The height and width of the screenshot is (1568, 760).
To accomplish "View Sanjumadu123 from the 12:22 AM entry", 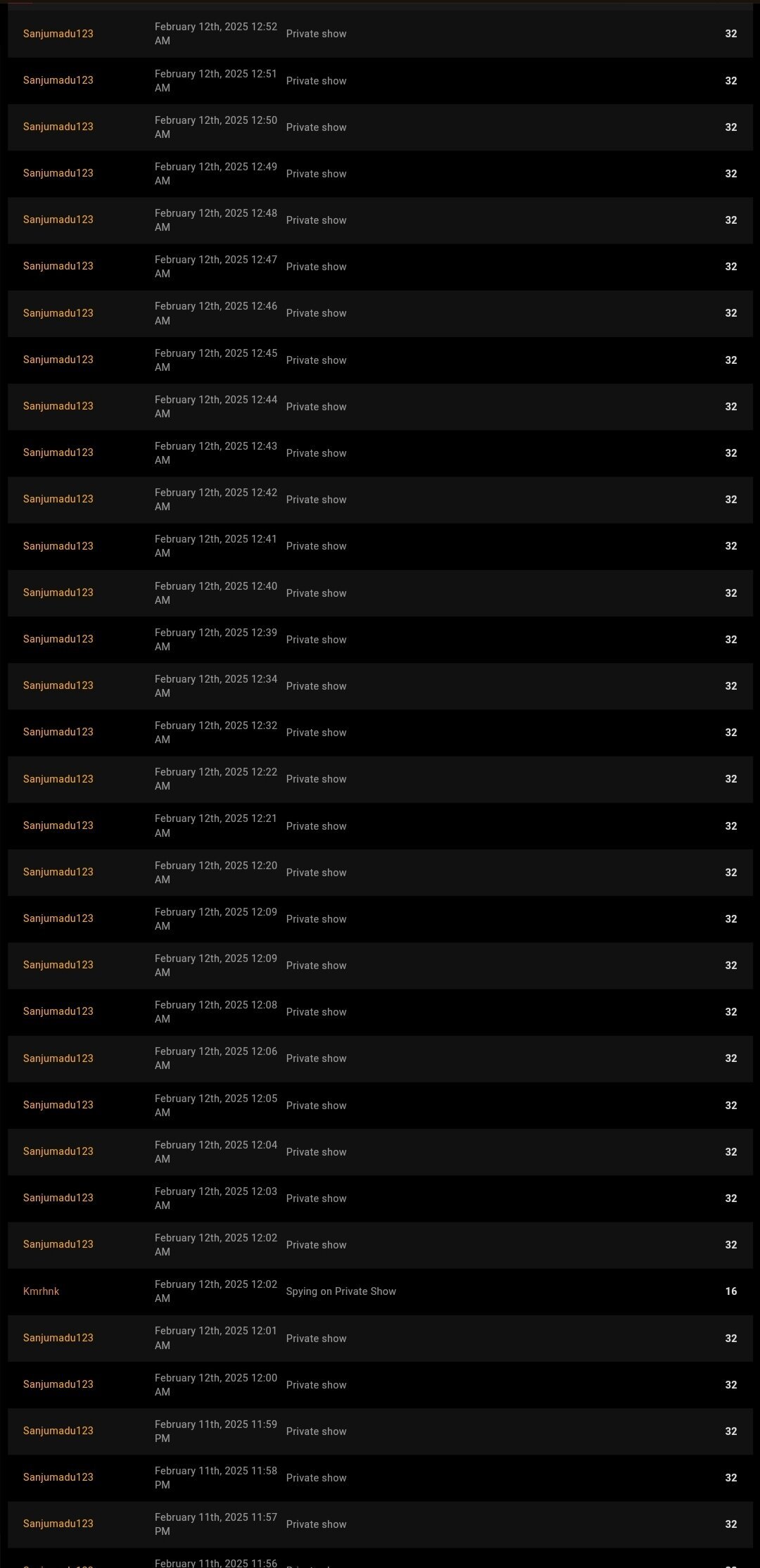I will click(58, 778).
